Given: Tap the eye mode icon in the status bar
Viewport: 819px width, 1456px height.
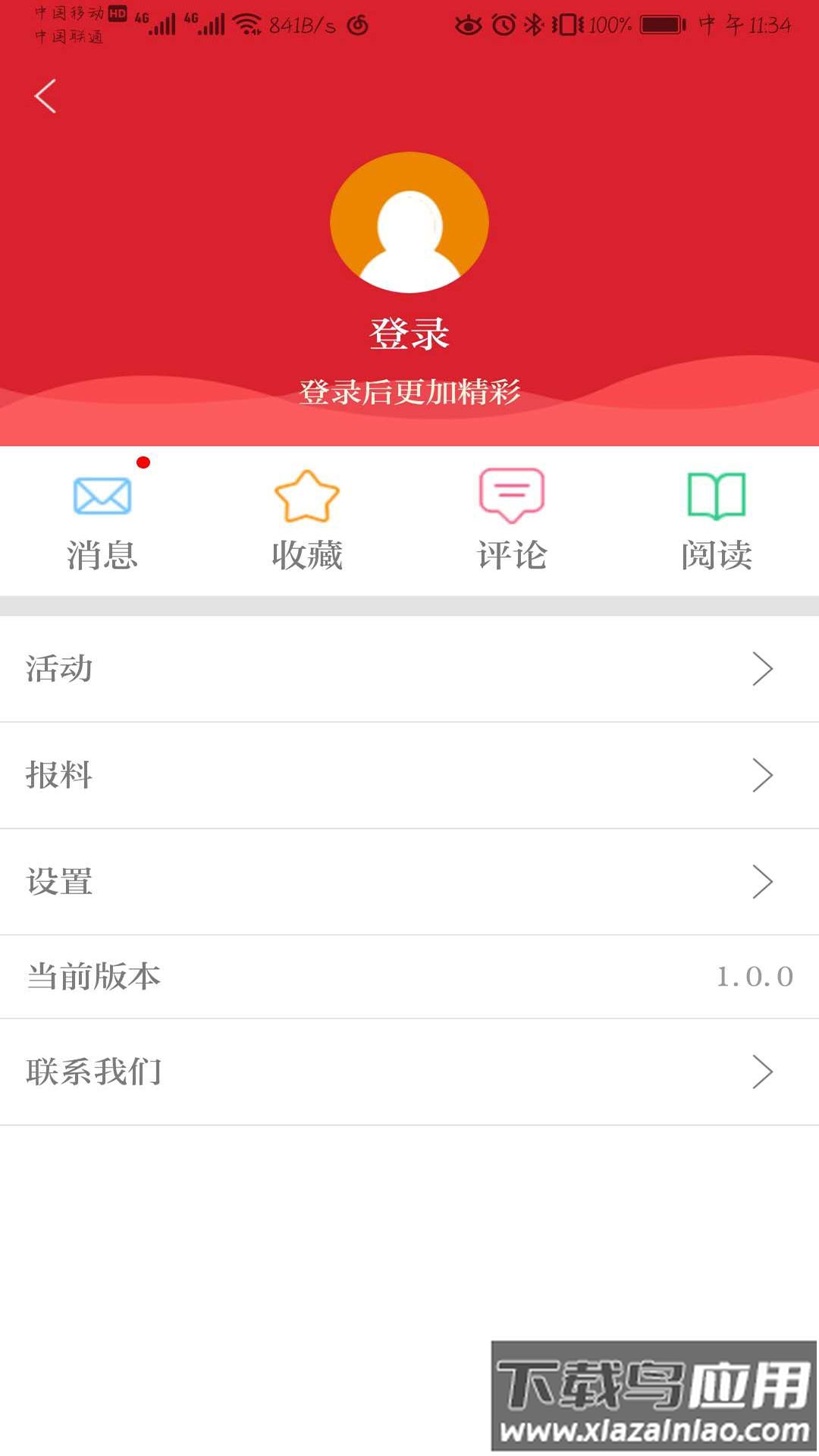Looking at the screenshot, I should coord(468,23).
